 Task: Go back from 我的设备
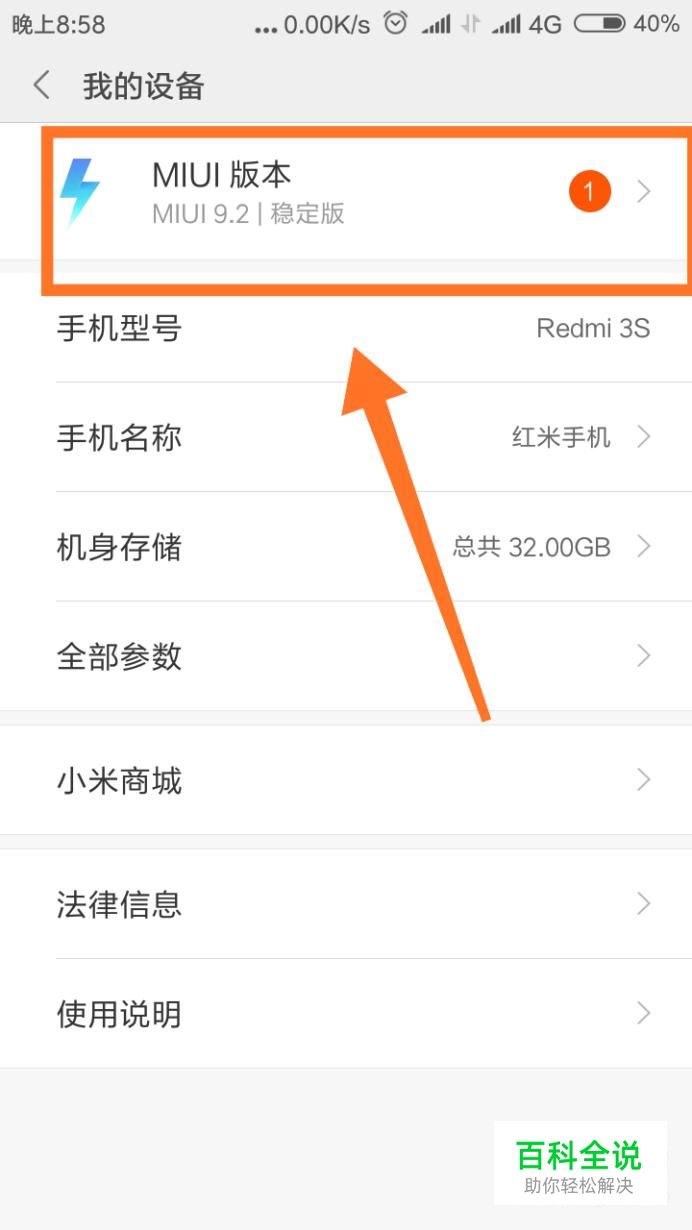pyautogui.click(x=41, y=85)
